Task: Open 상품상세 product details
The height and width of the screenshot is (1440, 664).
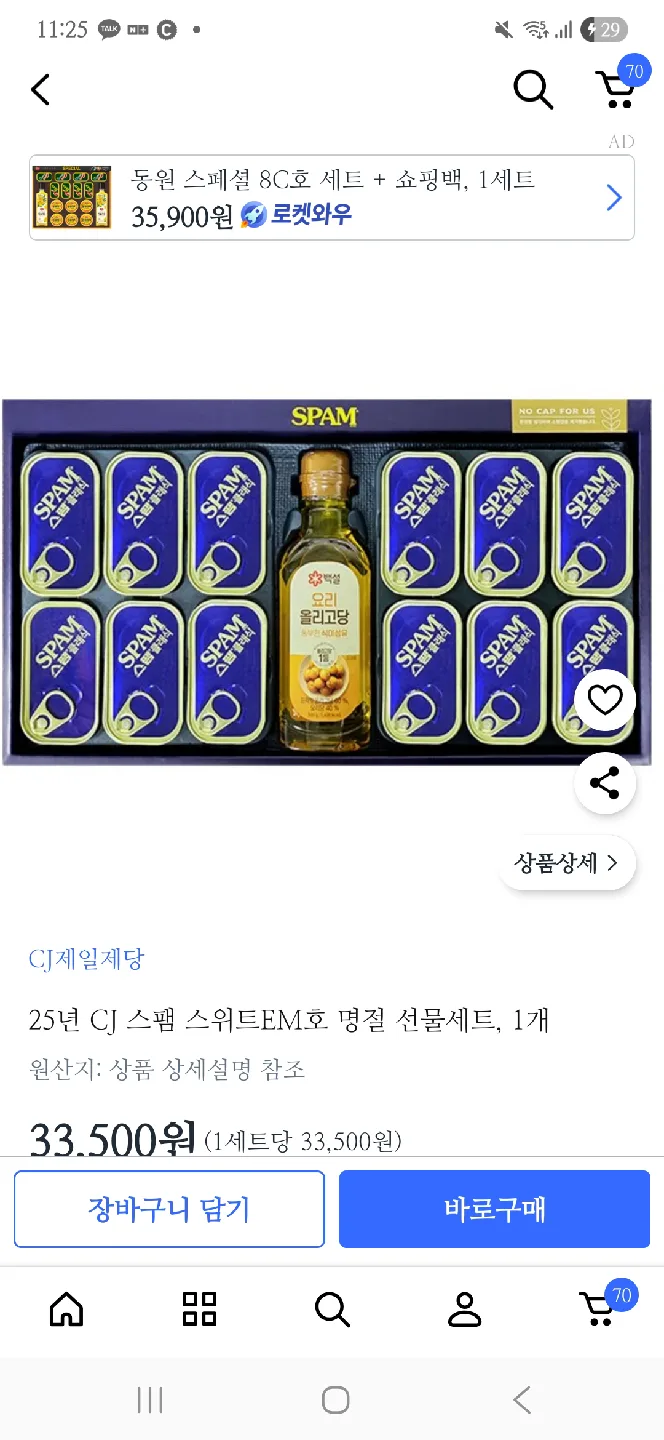Action: click(x=566, y=863)
